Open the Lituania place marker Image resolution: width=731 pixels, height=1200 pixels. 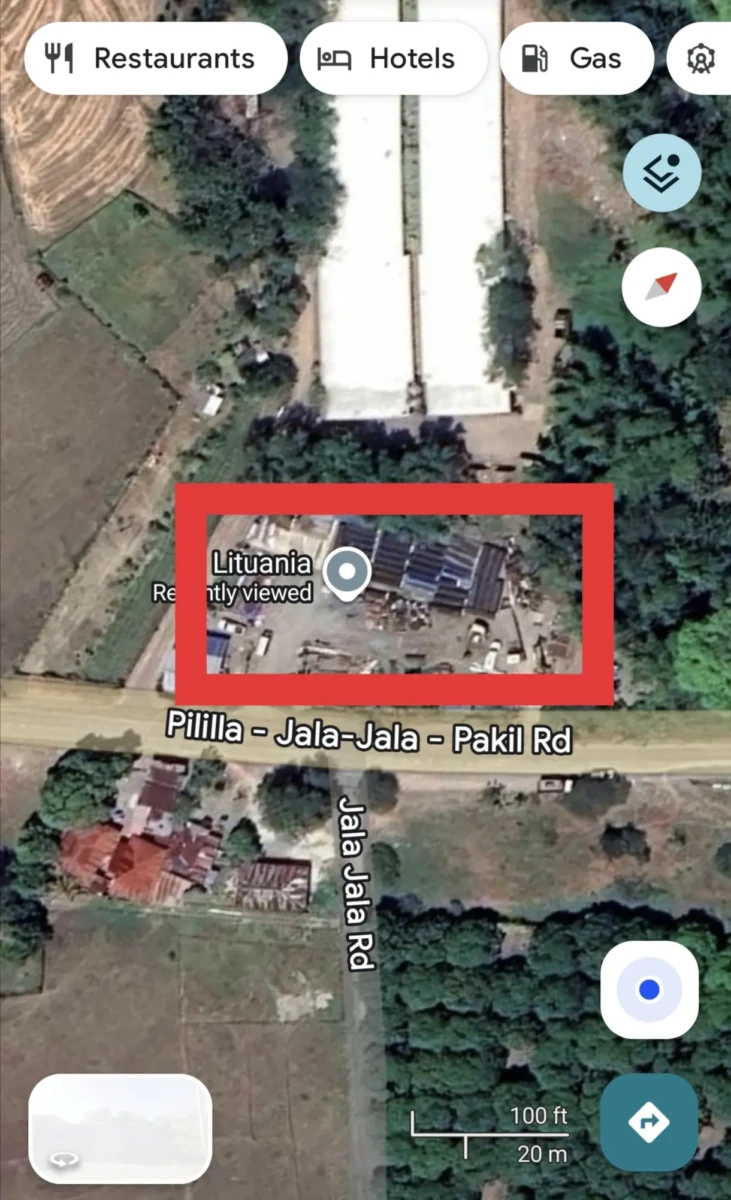[x=347, y=574]
